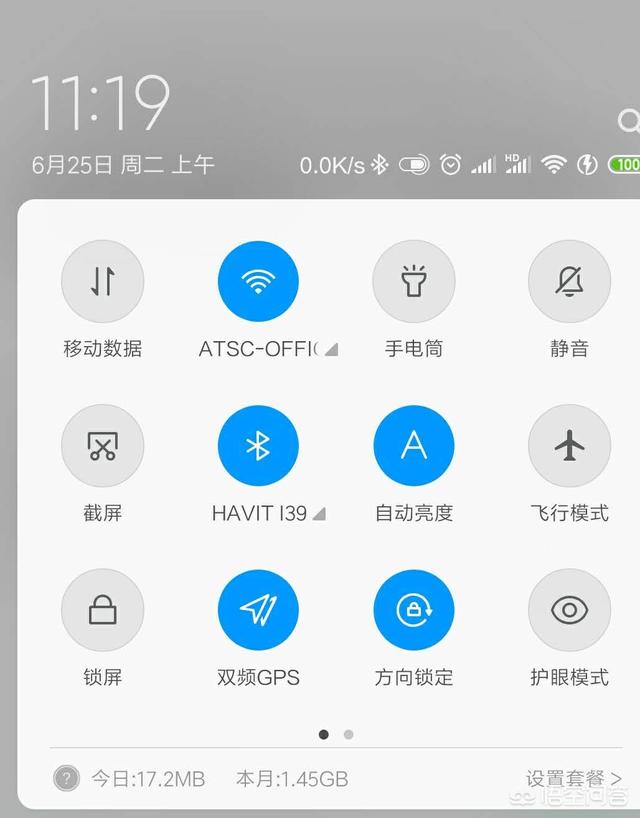Turn on mobile data (移动数据)
This screenshot has width=640, height=818.
pyautogui.click(x=103, y=282)
